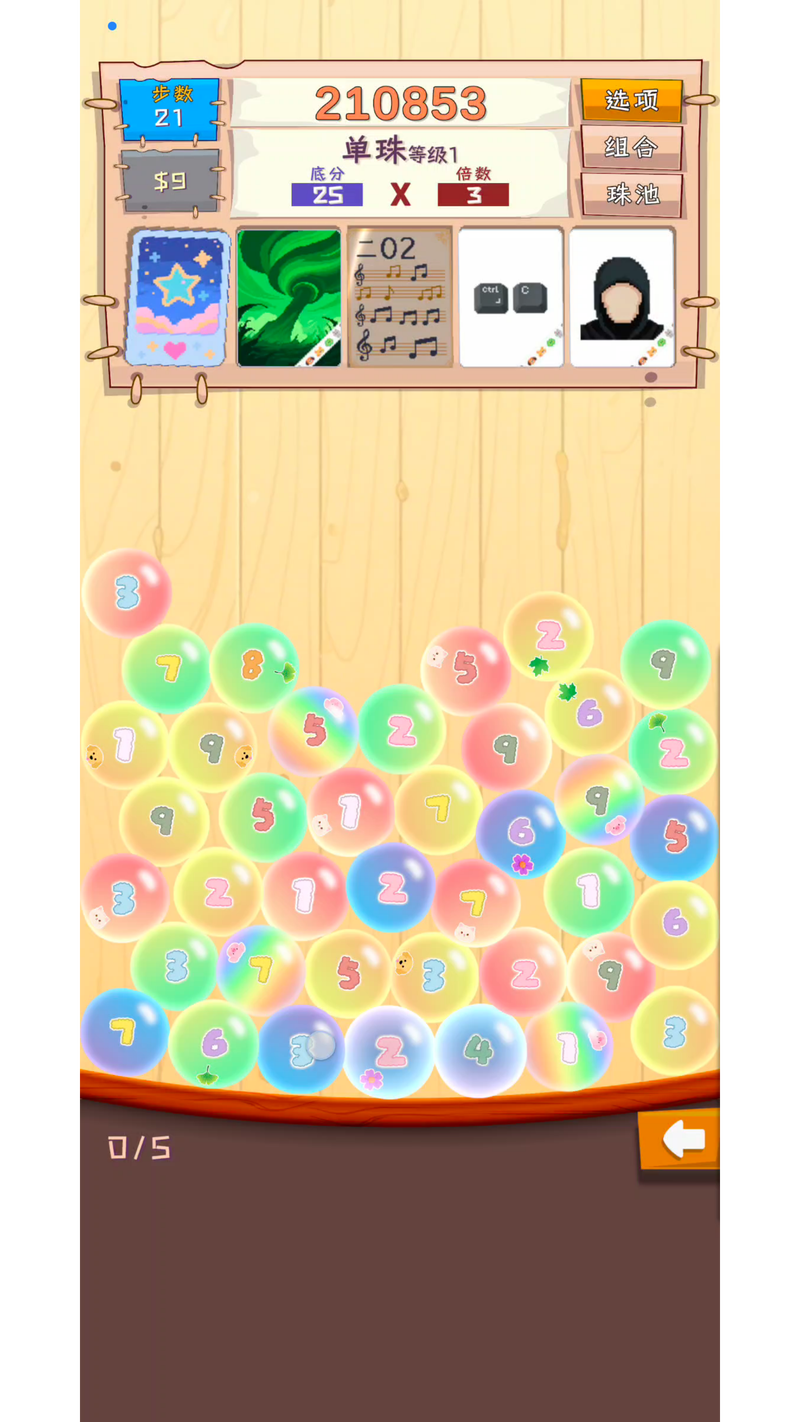This screenshot has height=1422, width=800.
Task: Select the Ctrl C keyboard card
Action: (x=511, y=297)
